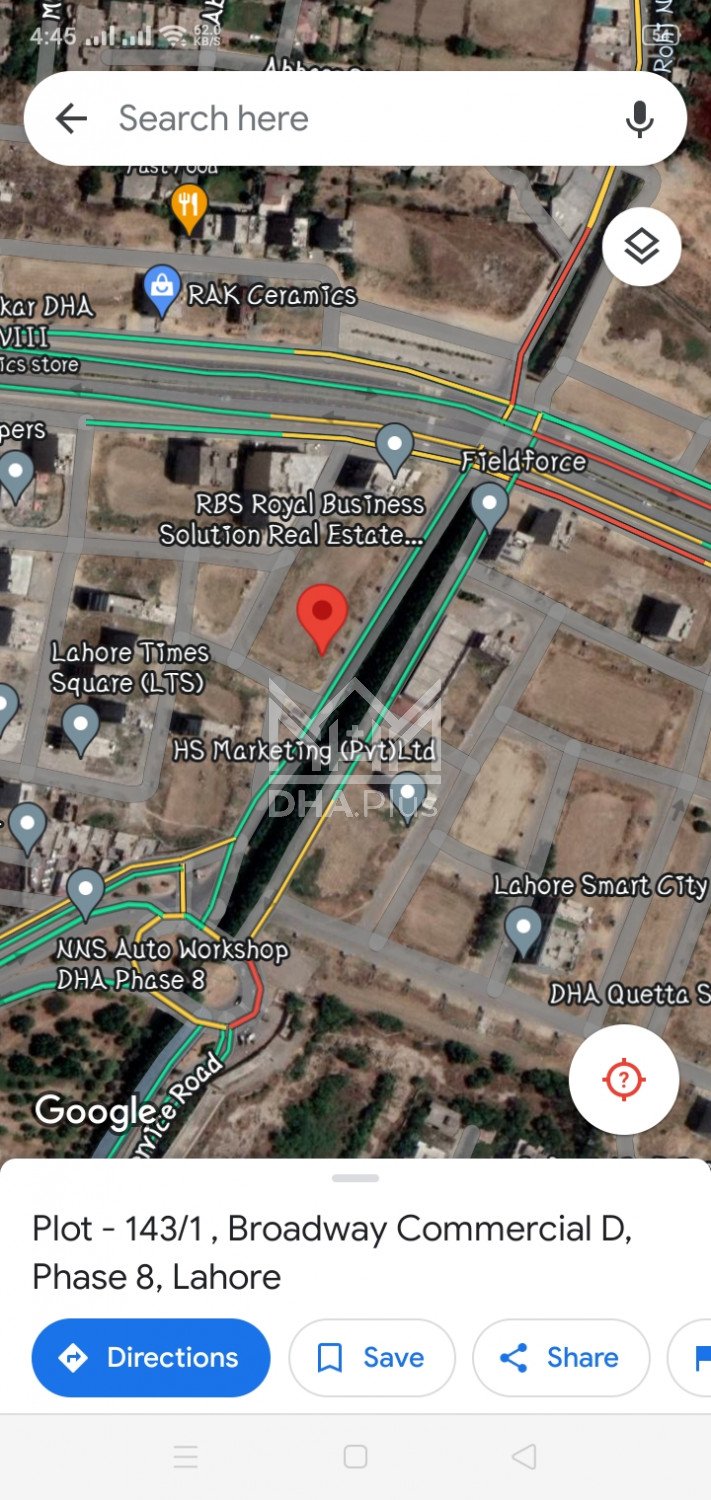711x1500 pixels.
Task: Share this plot location
Action: tap(560, 1357)
